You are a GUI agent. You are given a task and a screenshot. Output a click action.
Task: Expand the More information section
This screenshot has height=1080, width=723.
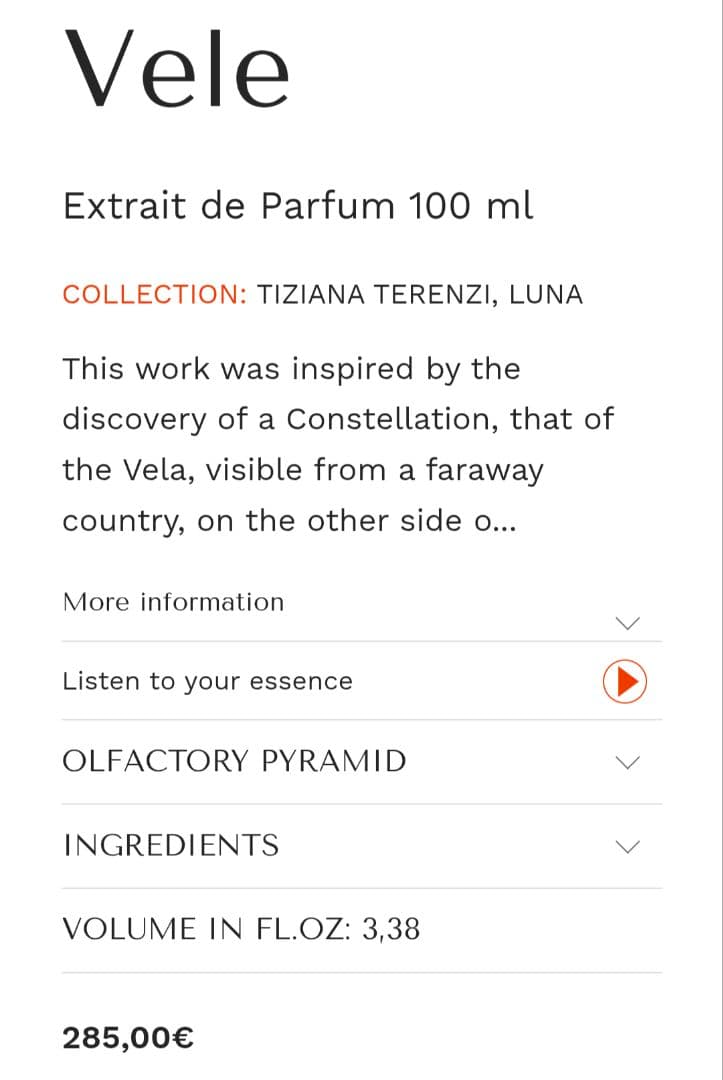coord(173,602)
